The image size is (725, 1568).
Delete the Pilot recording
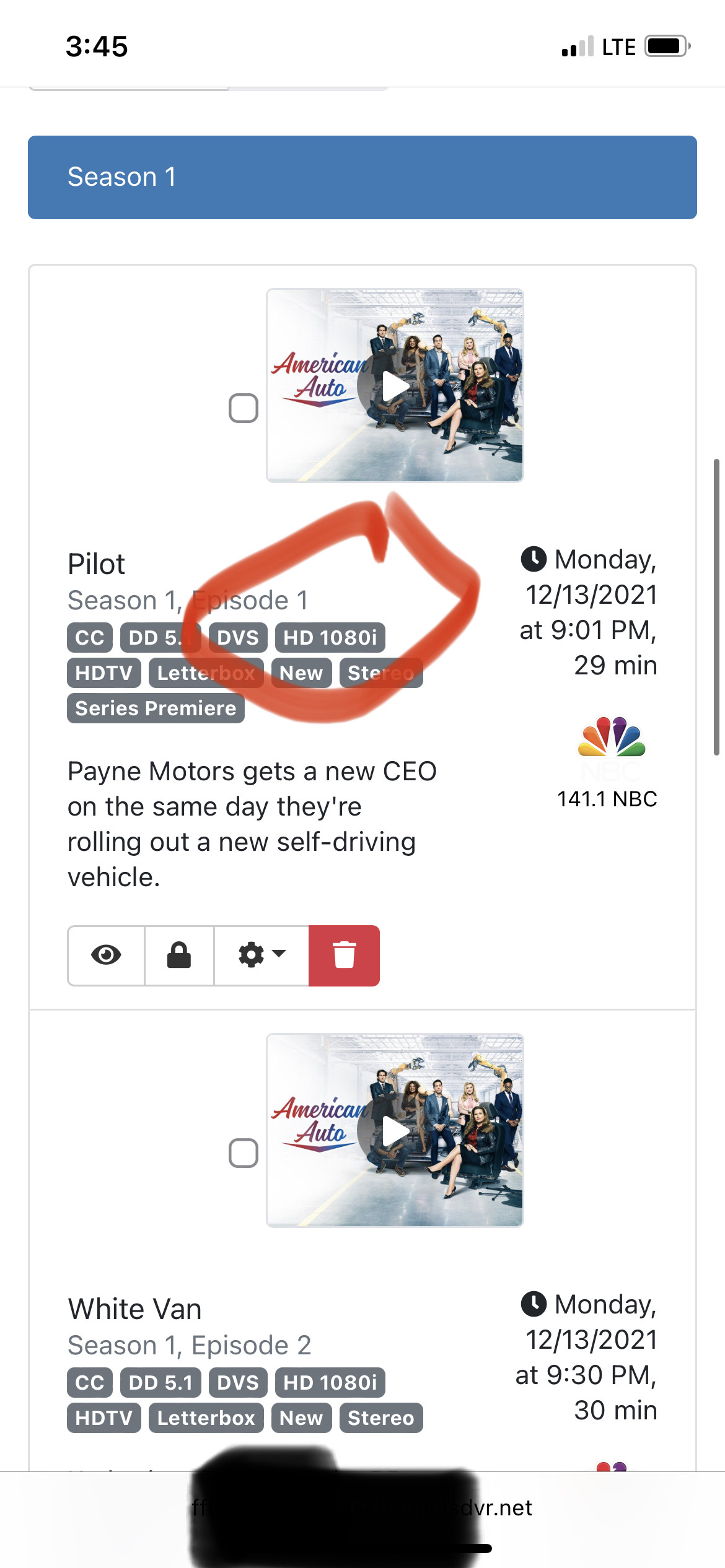(x=344, y=955)
